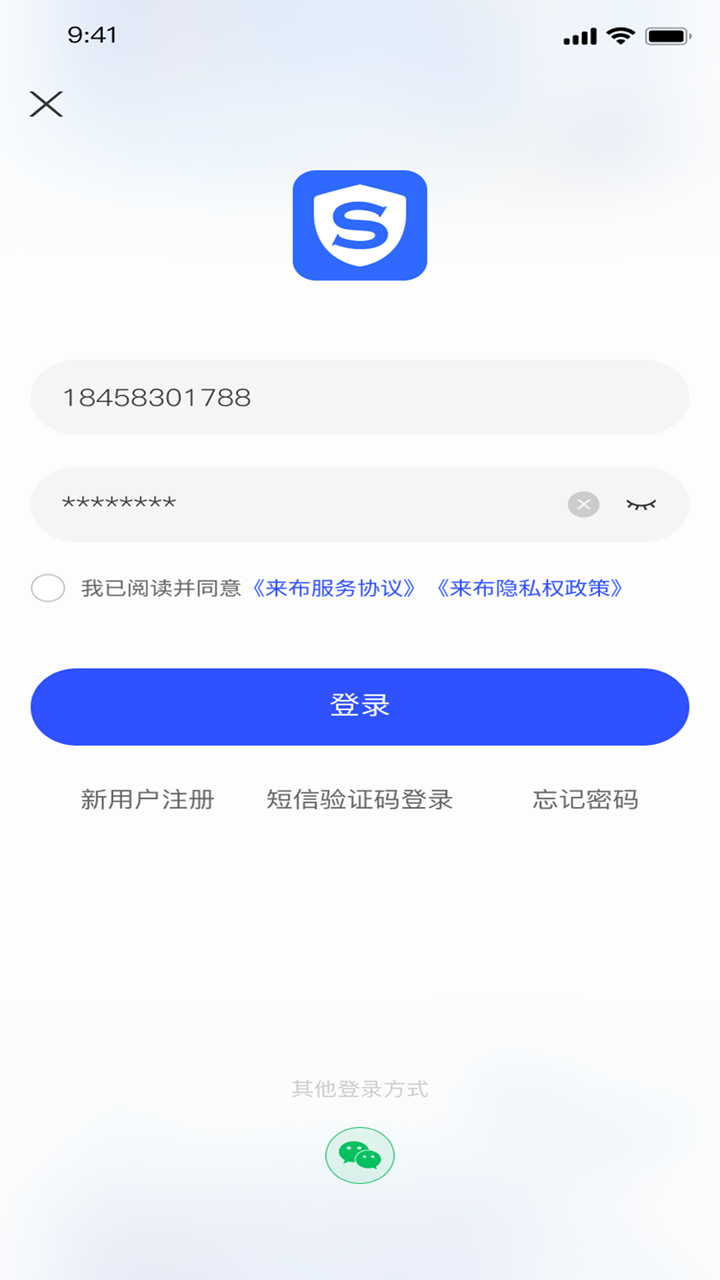Close the login screen
720x1280 pixels.
(46, 104)
